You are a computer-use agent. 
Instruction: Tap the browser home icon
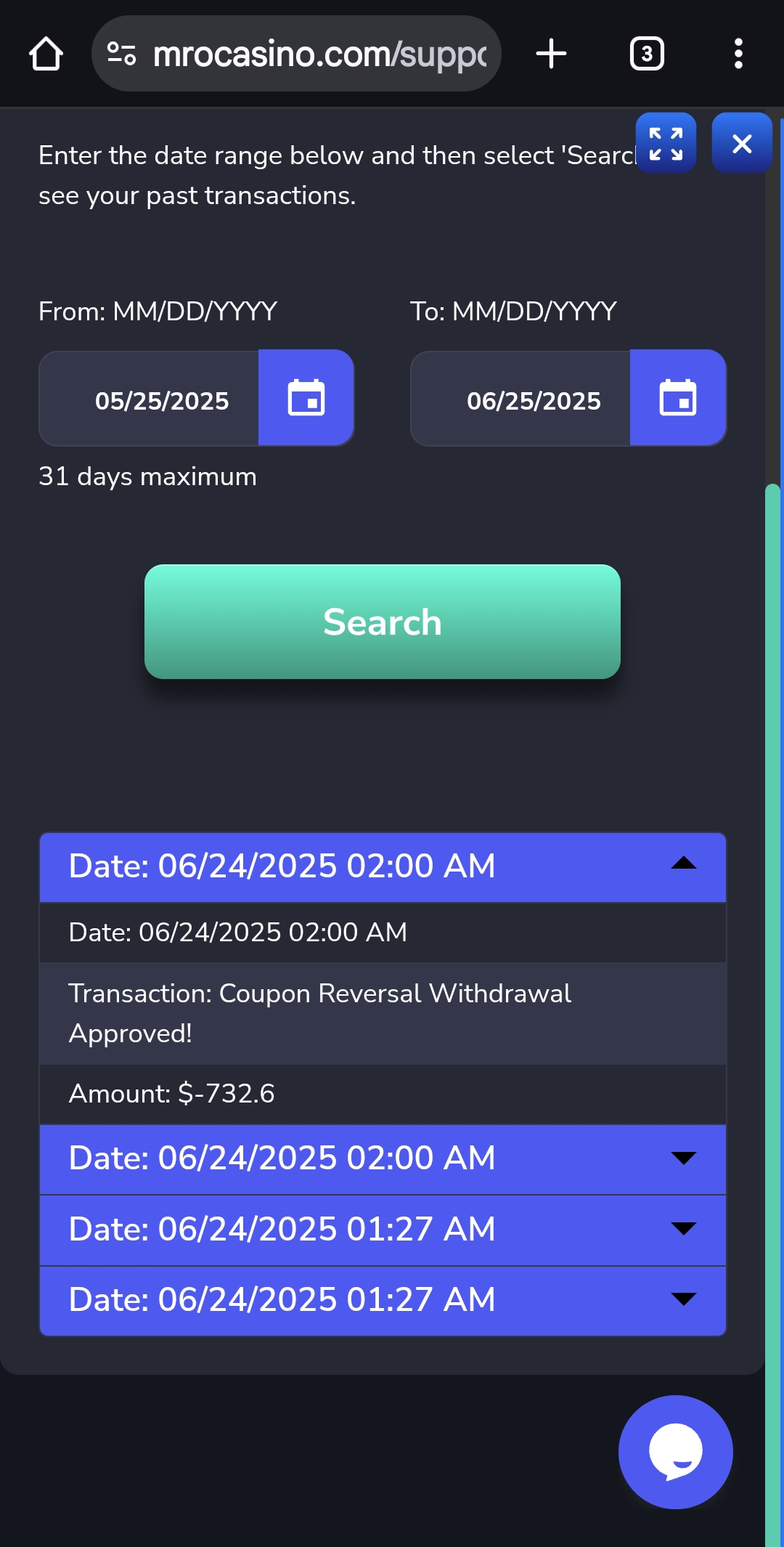click(x=46, y=54)
